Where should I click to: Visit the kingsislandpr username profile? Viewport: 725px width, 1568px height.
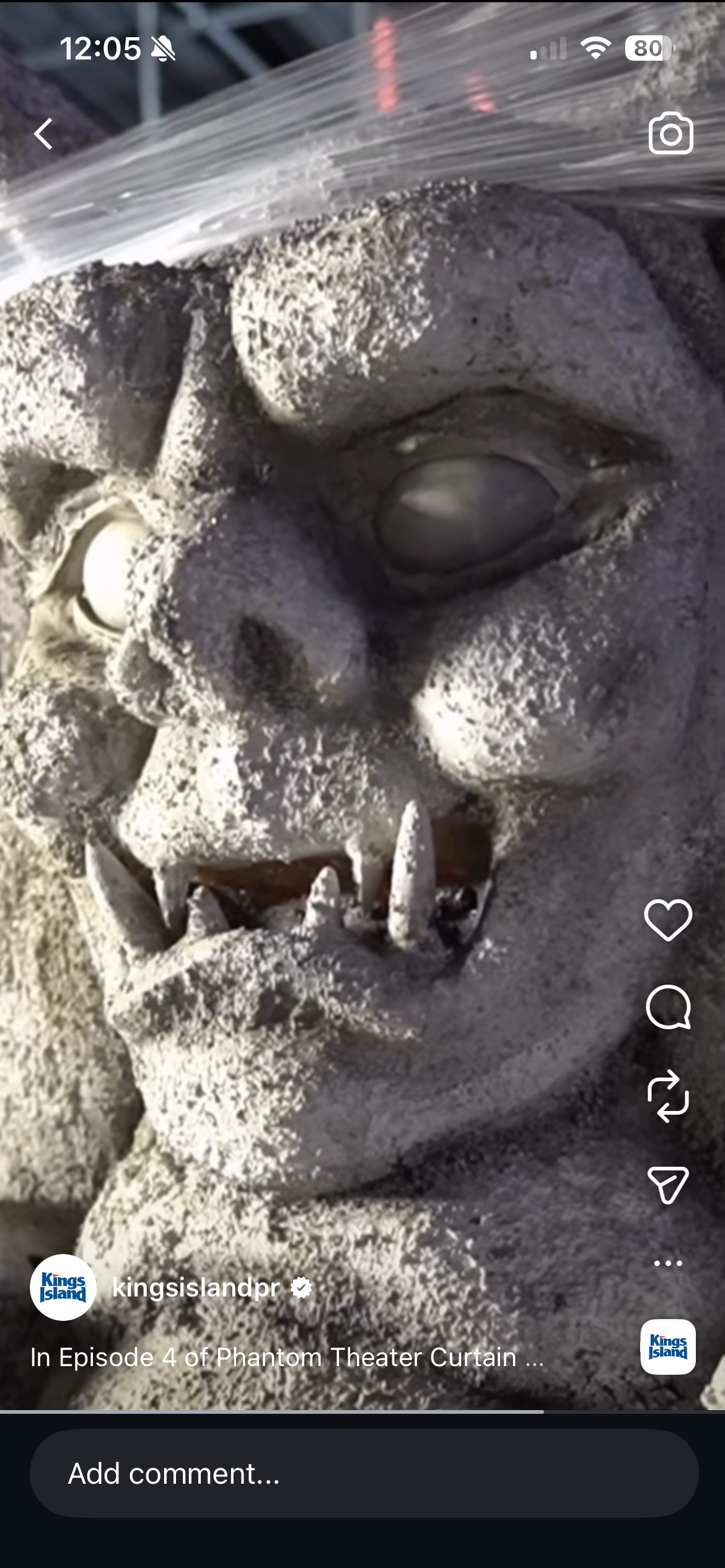pyautogui.click(x=196, y=1287)
